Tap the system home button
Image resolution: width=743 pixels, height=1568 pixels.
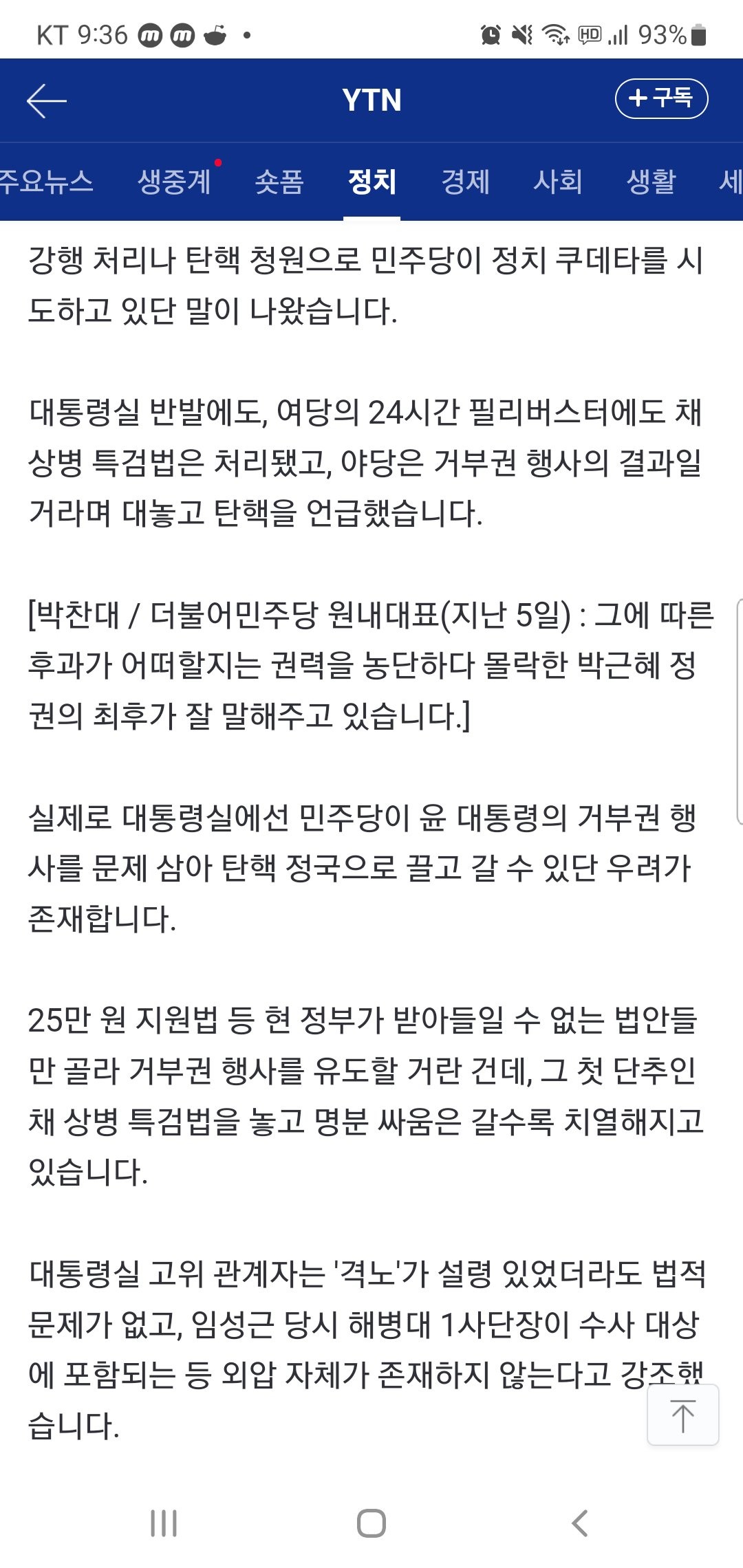[x=371, y=1523]
